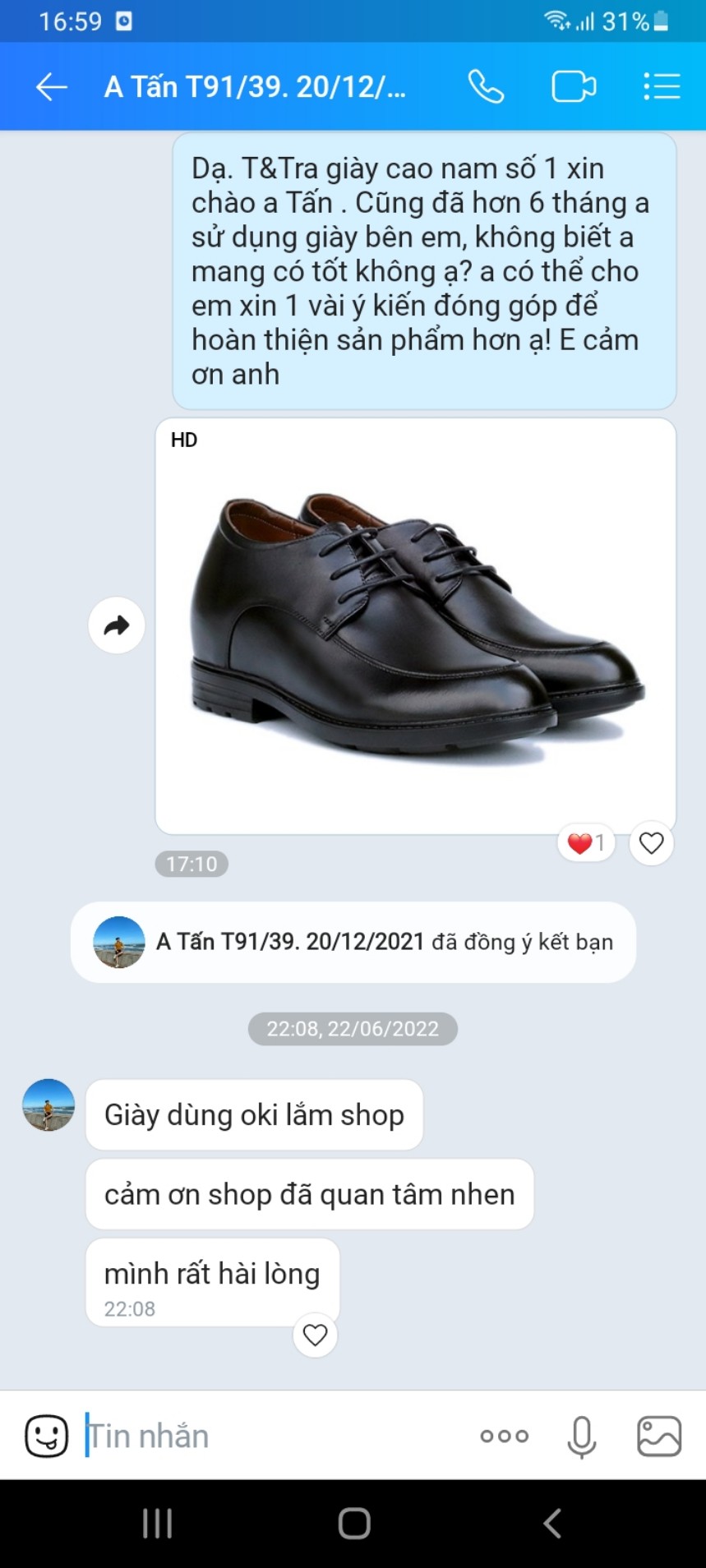
Task: Start a voice call with A Tấn
Action: coord(486,86)
